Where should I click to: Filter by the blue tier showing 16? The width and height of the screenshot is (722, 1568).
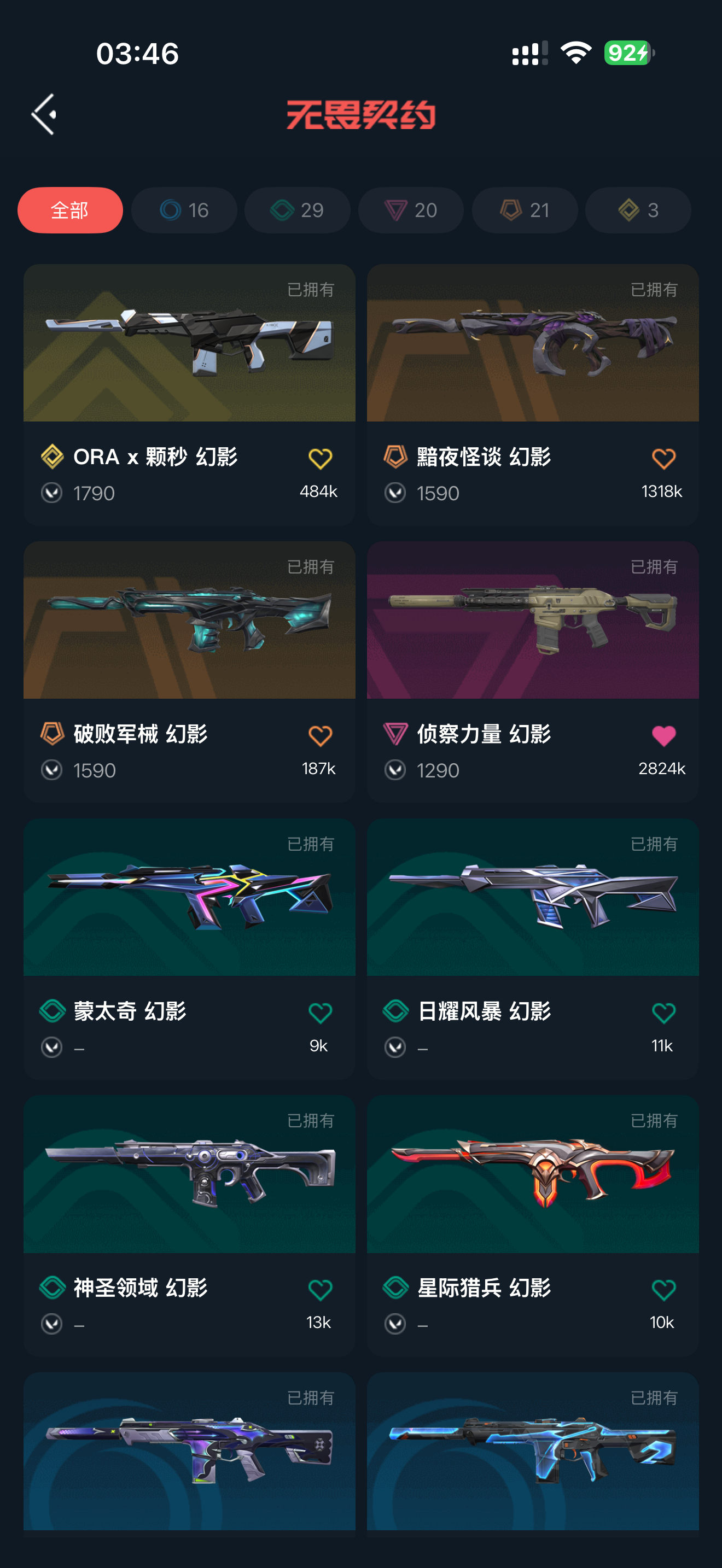click(184, 210)
